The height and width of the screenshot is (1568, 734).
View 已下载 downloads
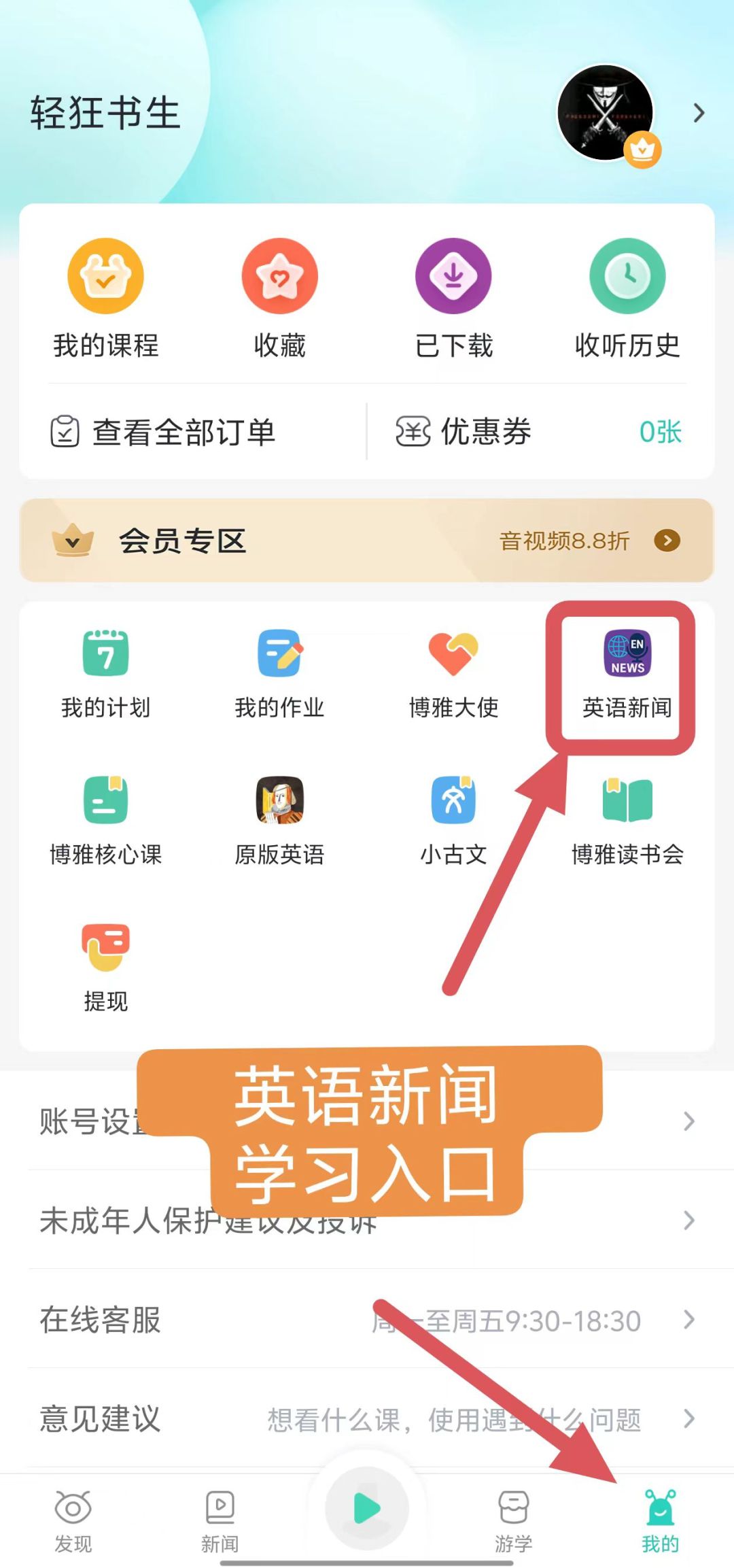[x=453, y=297]
